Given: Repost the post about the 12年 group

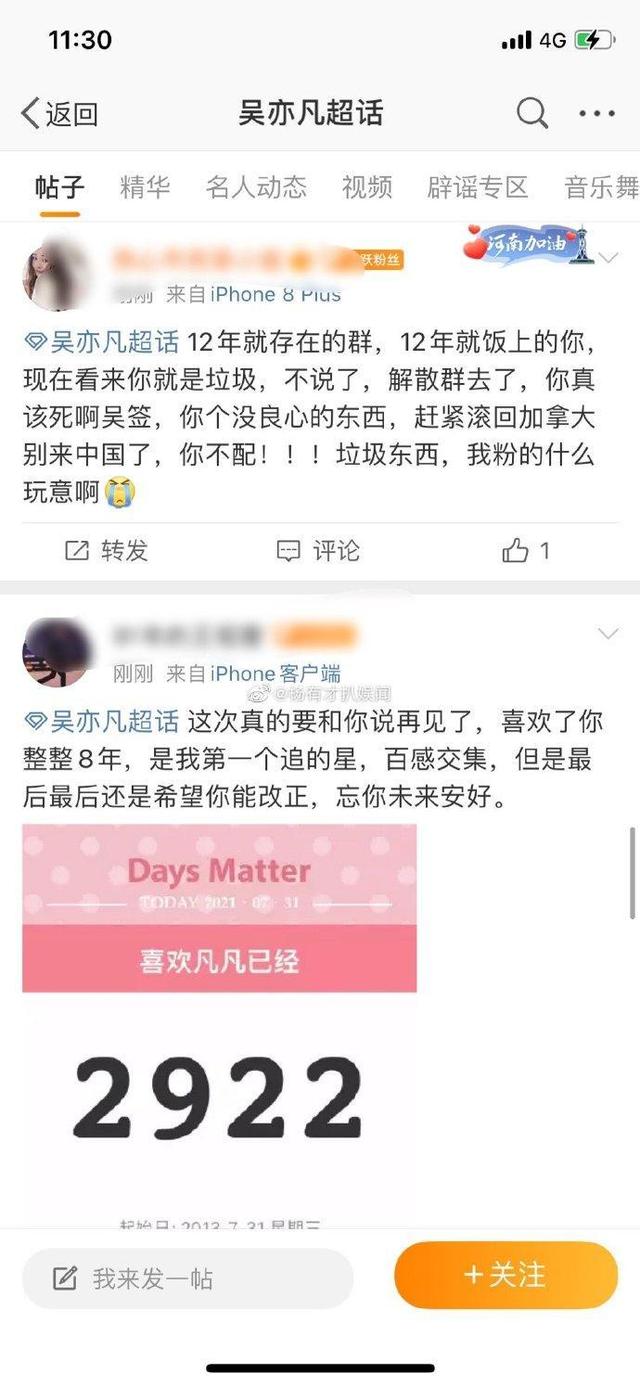Looking at the screenshot, I should 106,550.
